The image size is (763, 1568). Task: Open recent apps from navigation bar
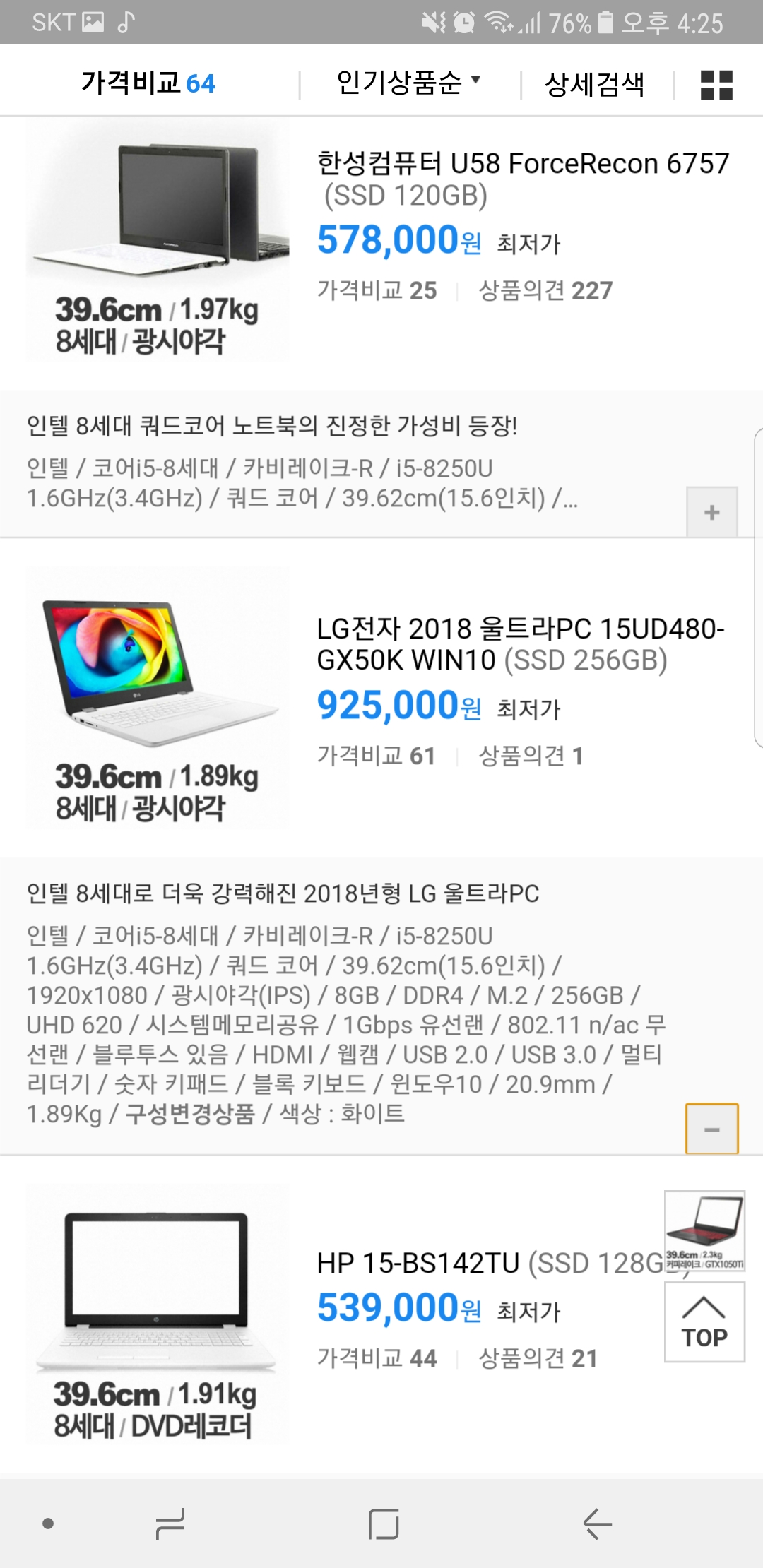pyautogui.click(x=170, y=1524)
